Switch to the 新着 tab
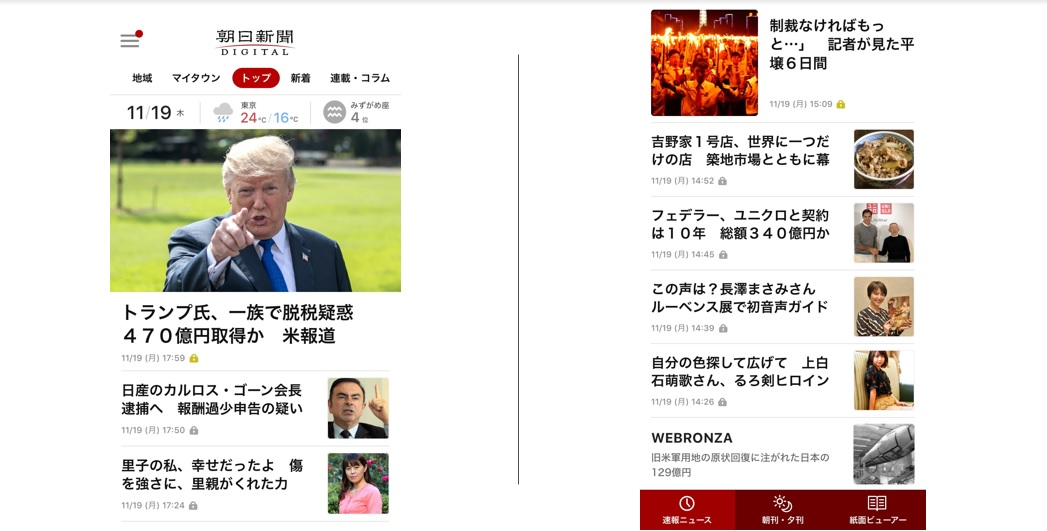The height and width of the screenshot is (531, 1047). [301, 78]
